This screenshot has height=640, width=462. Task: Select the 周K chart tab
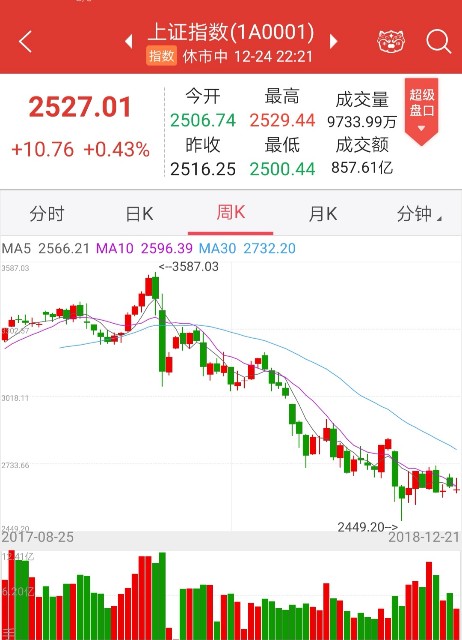coord(231,213)
